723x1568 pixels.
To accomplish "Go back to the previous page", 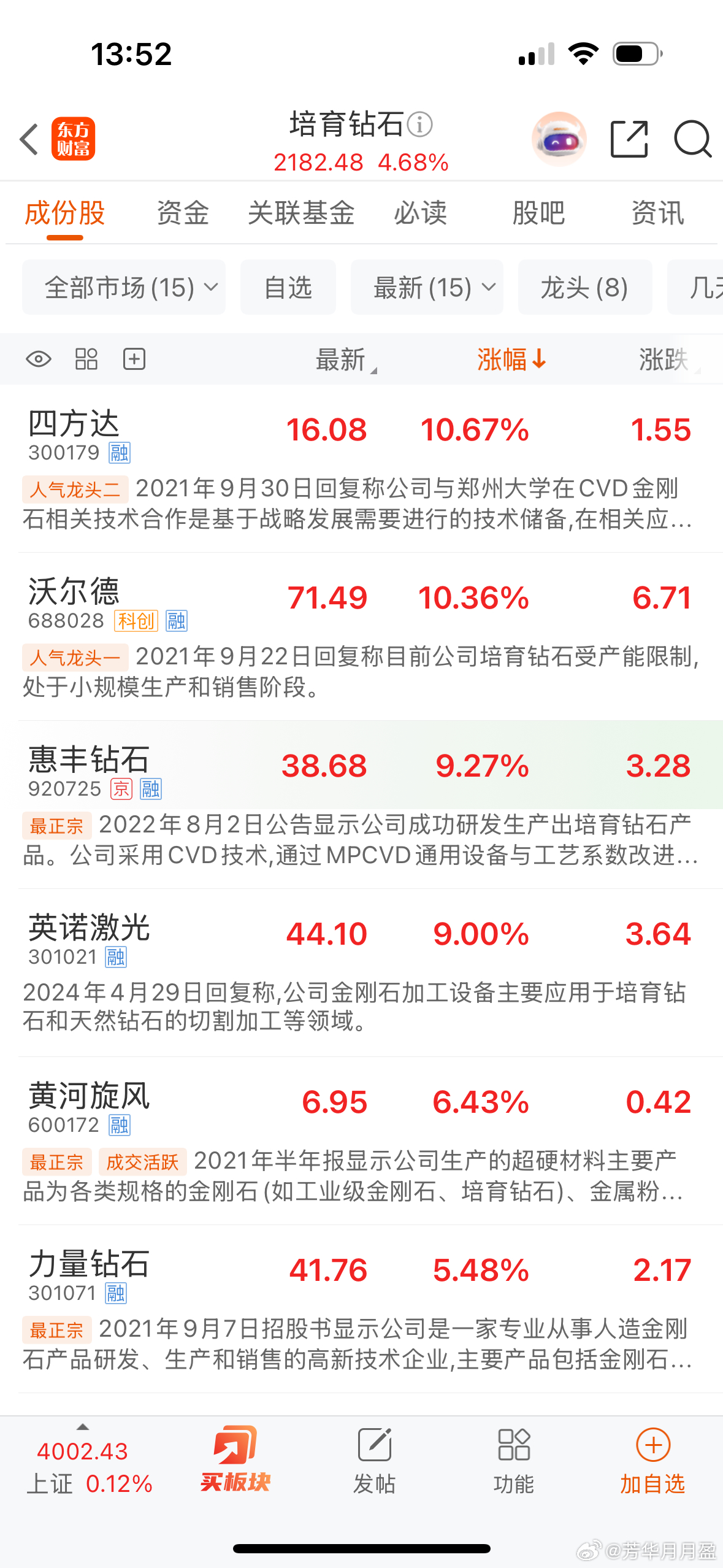I will tap(29, 139).
